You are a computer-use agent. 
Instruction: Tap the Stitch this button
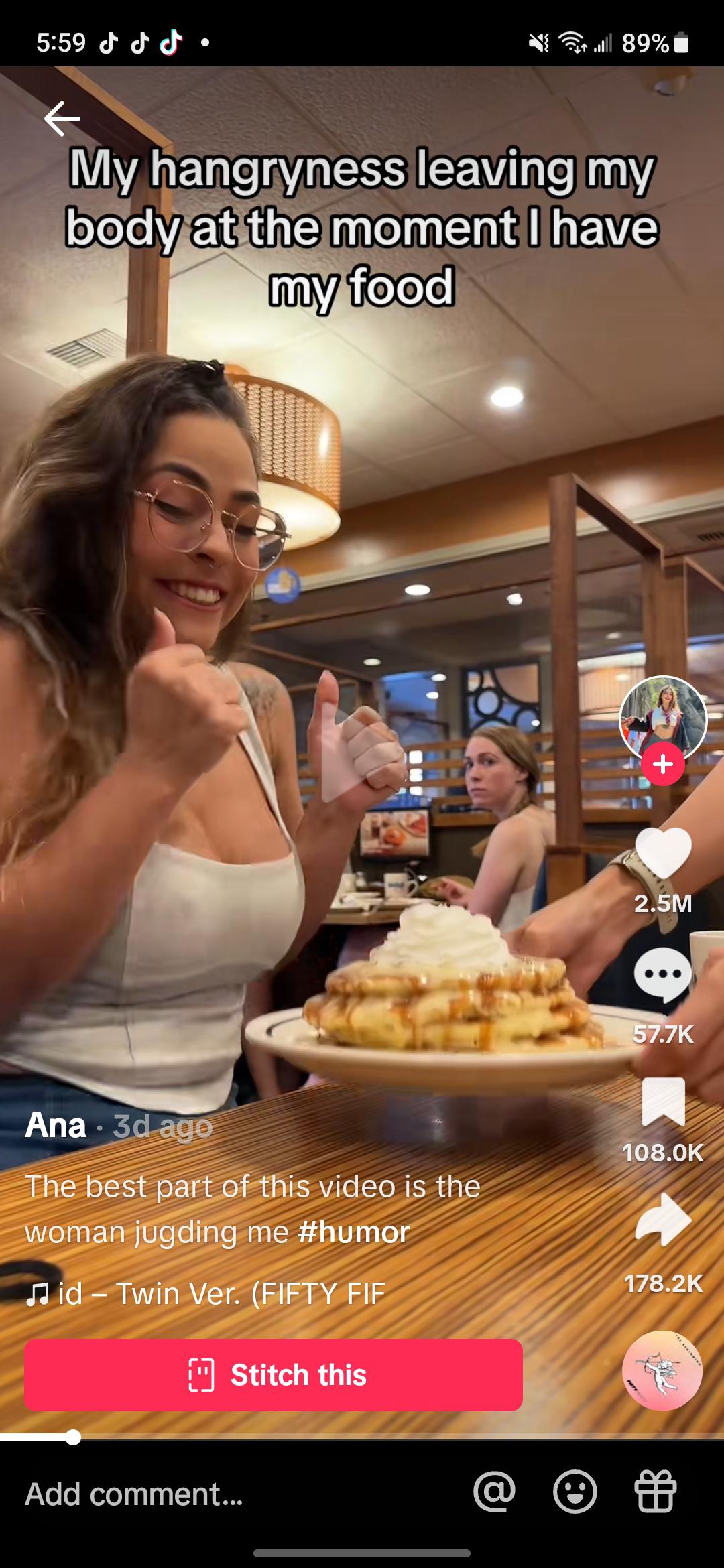click(274, 1375)
